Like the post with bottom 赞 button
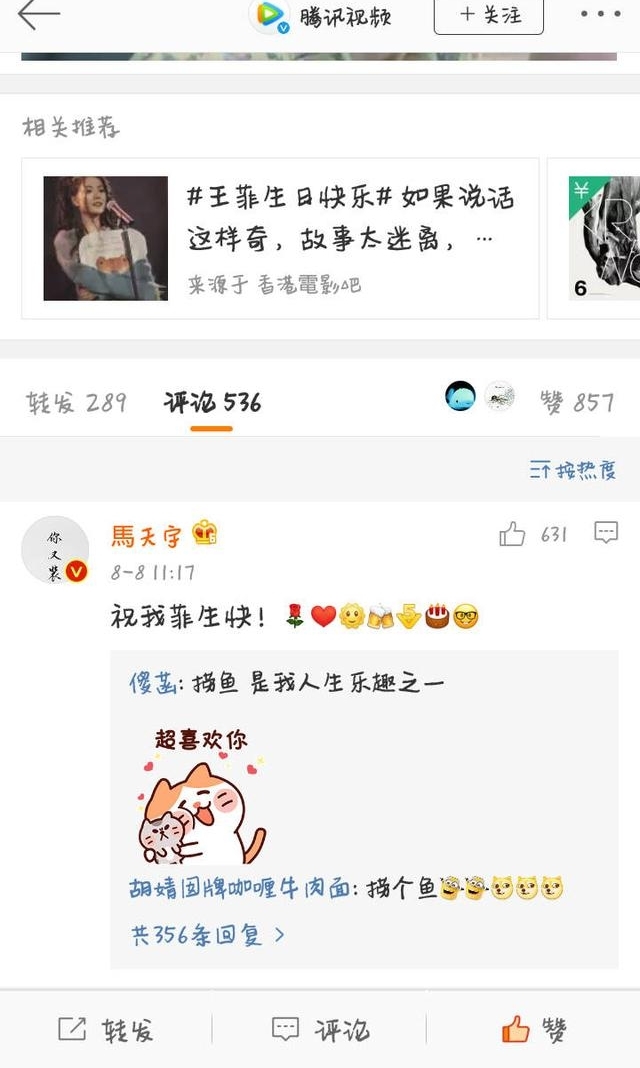This screenshot has width=640, height=1068. (534, 1030)
